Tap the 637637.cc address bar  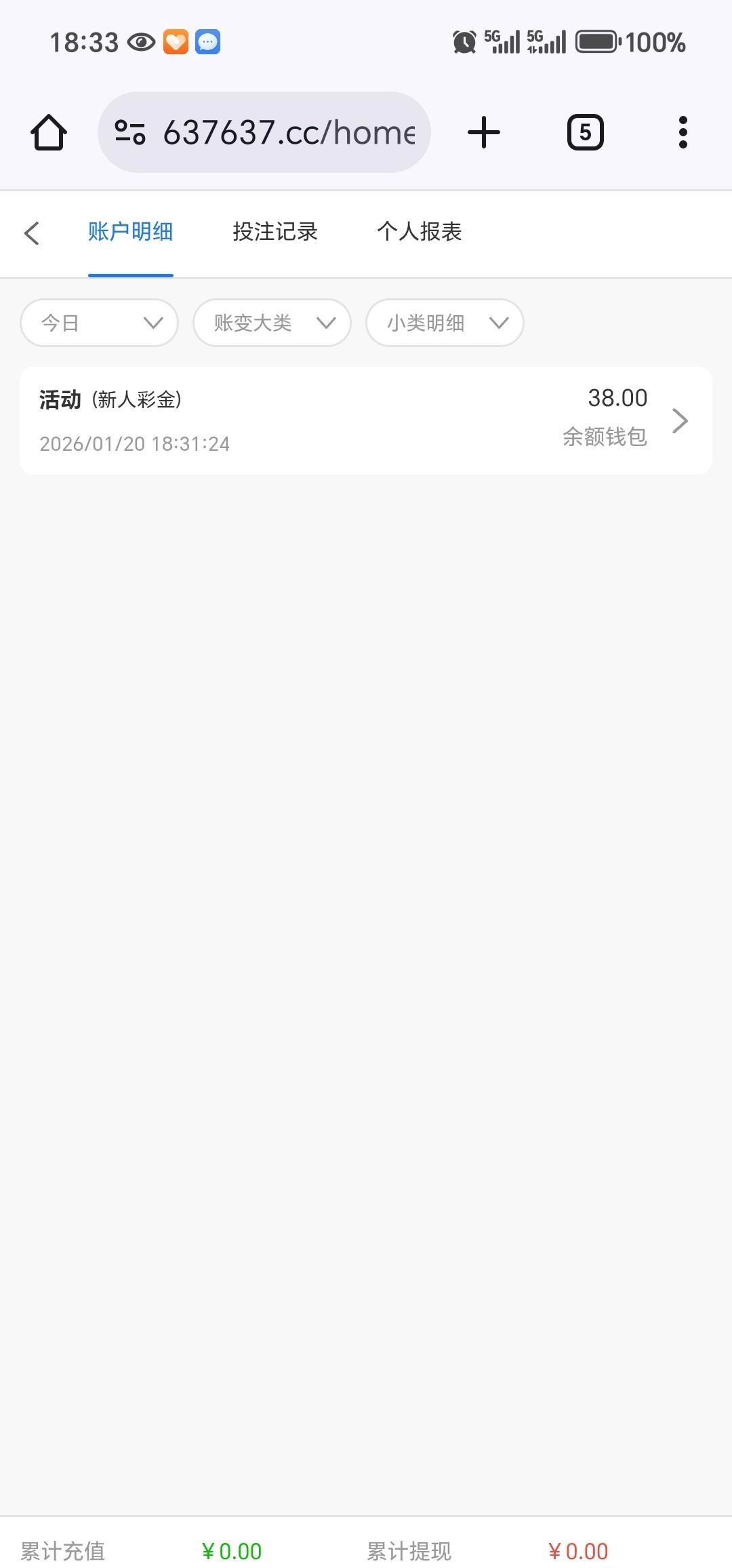tap(288, 132)
